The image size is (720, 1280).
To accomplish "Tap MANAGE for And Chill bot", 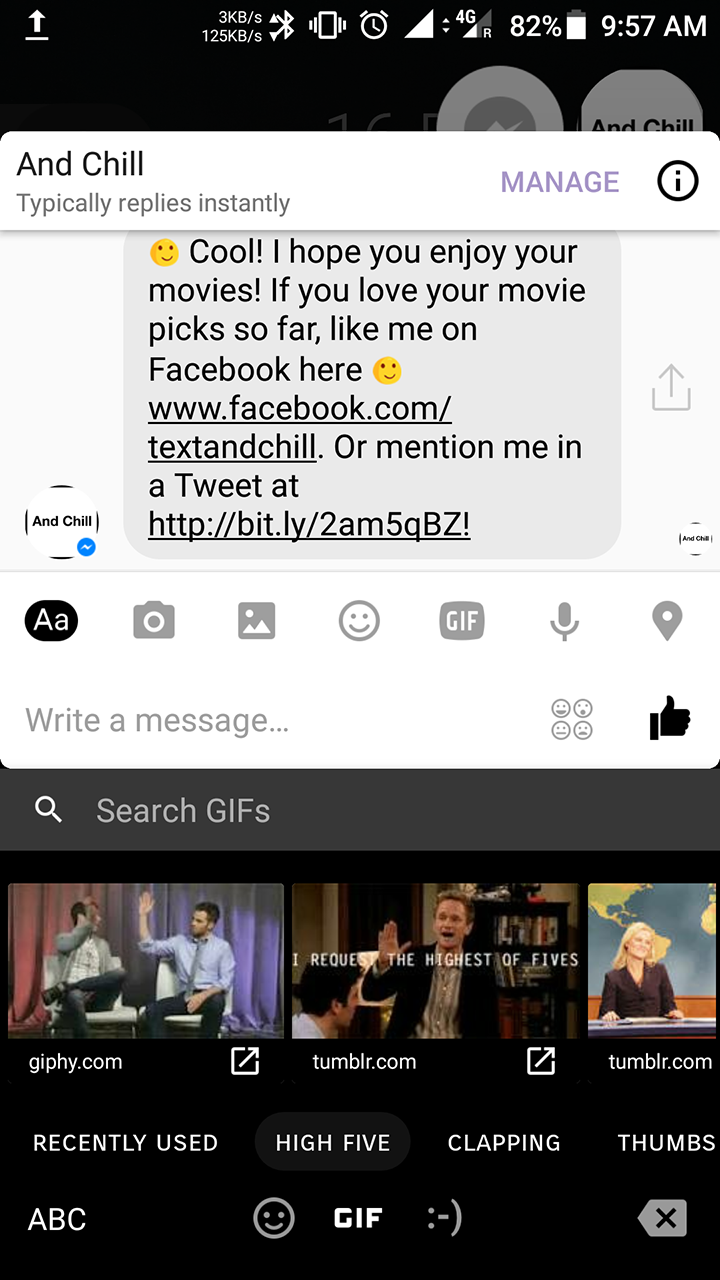I will point(559,181).
